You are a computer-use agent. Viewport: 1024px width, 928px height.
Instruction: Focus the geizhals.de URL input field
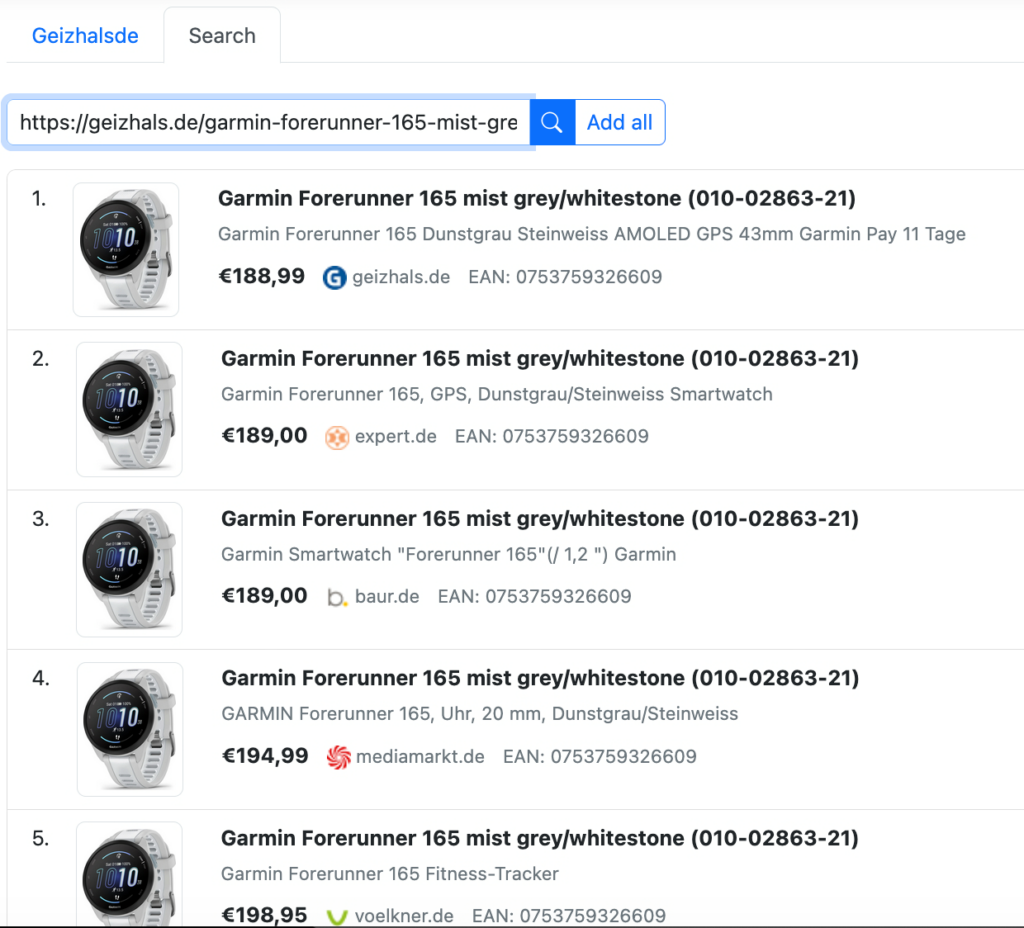tap(268, 122)
